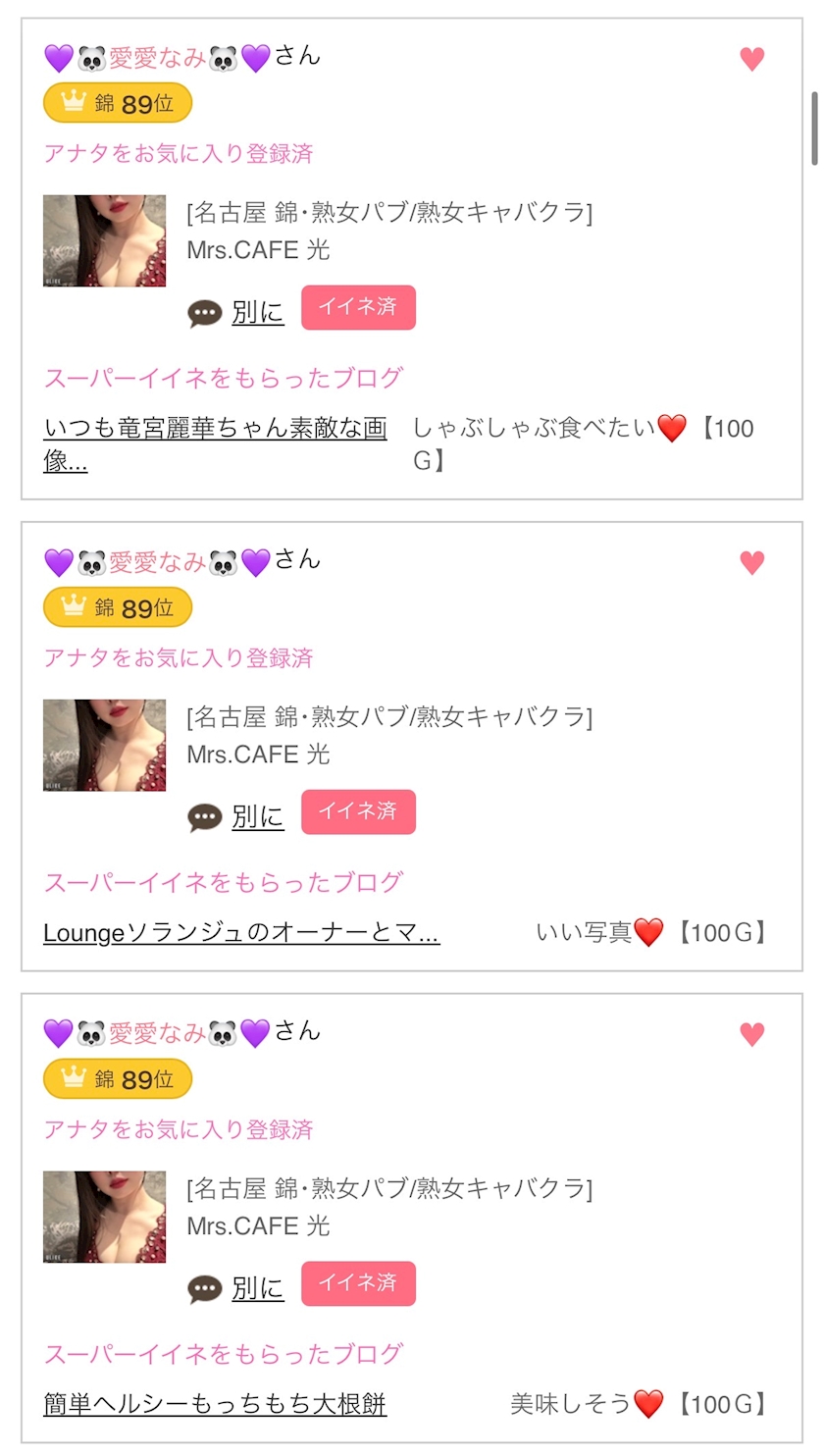This screenshot has height=1456, width=824.
Task: Tap イイネ済 on the Loungeソランジュ blog card
Action: pos(358,812)
